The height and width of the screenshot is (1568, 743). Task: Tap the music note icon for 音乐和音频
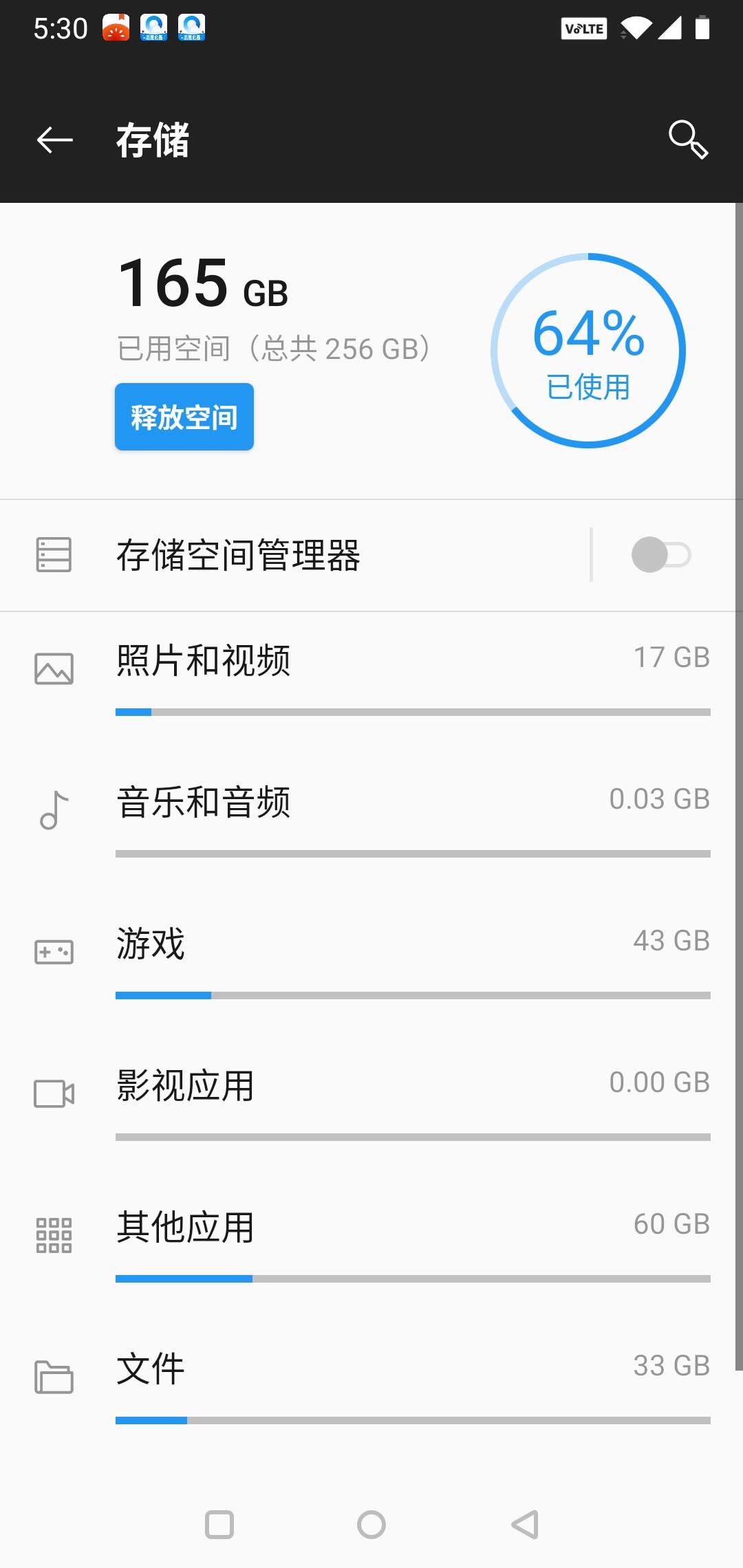[53, 810]
